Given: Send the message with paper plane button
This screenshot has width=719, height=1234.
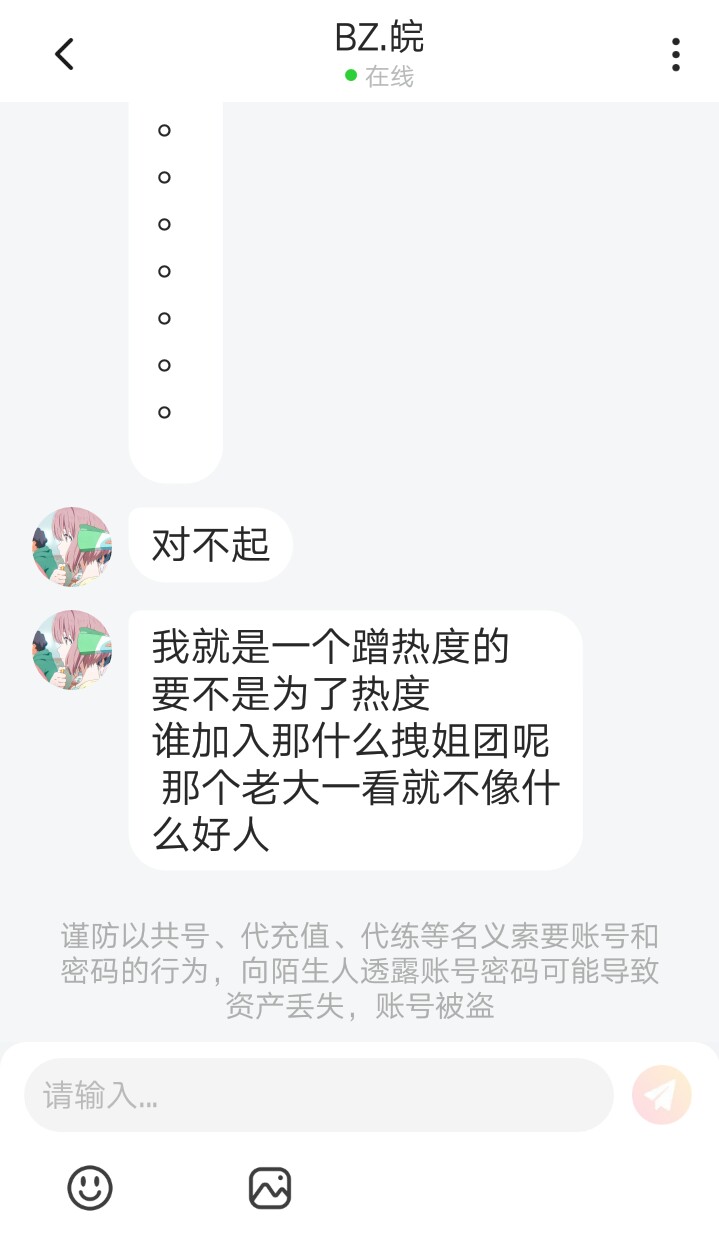Looking at the screenshot, I should tap(661, 1095).
